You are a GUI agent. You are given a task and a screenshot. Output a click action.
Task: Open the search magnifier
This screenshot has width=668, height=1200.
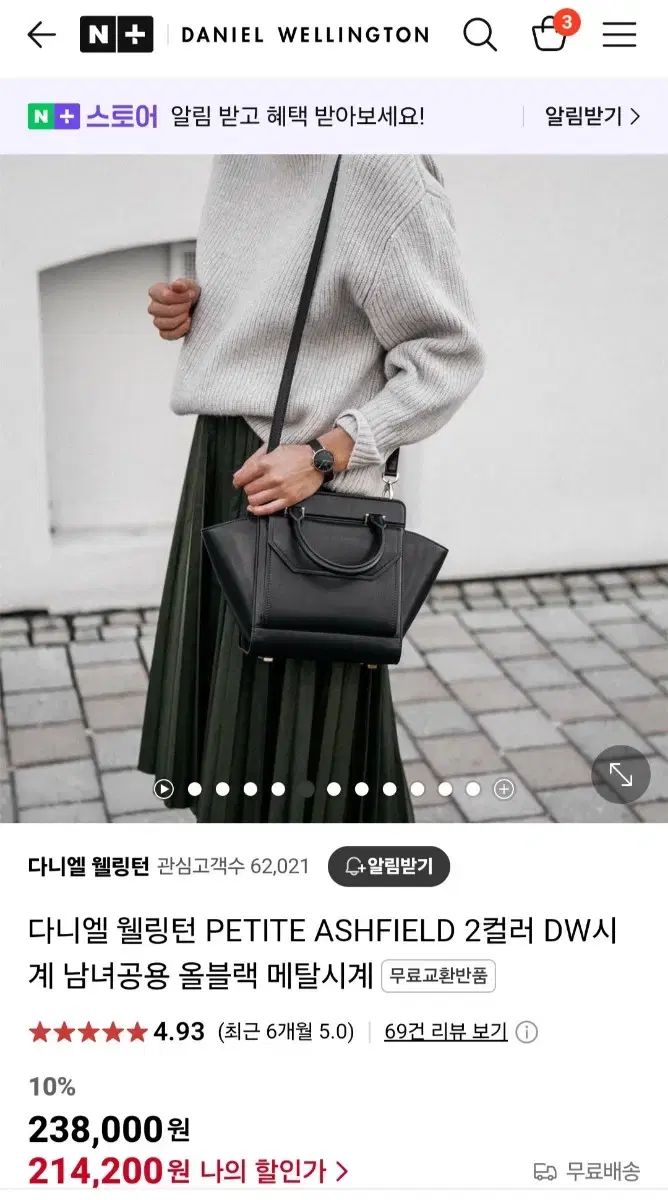pos(480,36)
